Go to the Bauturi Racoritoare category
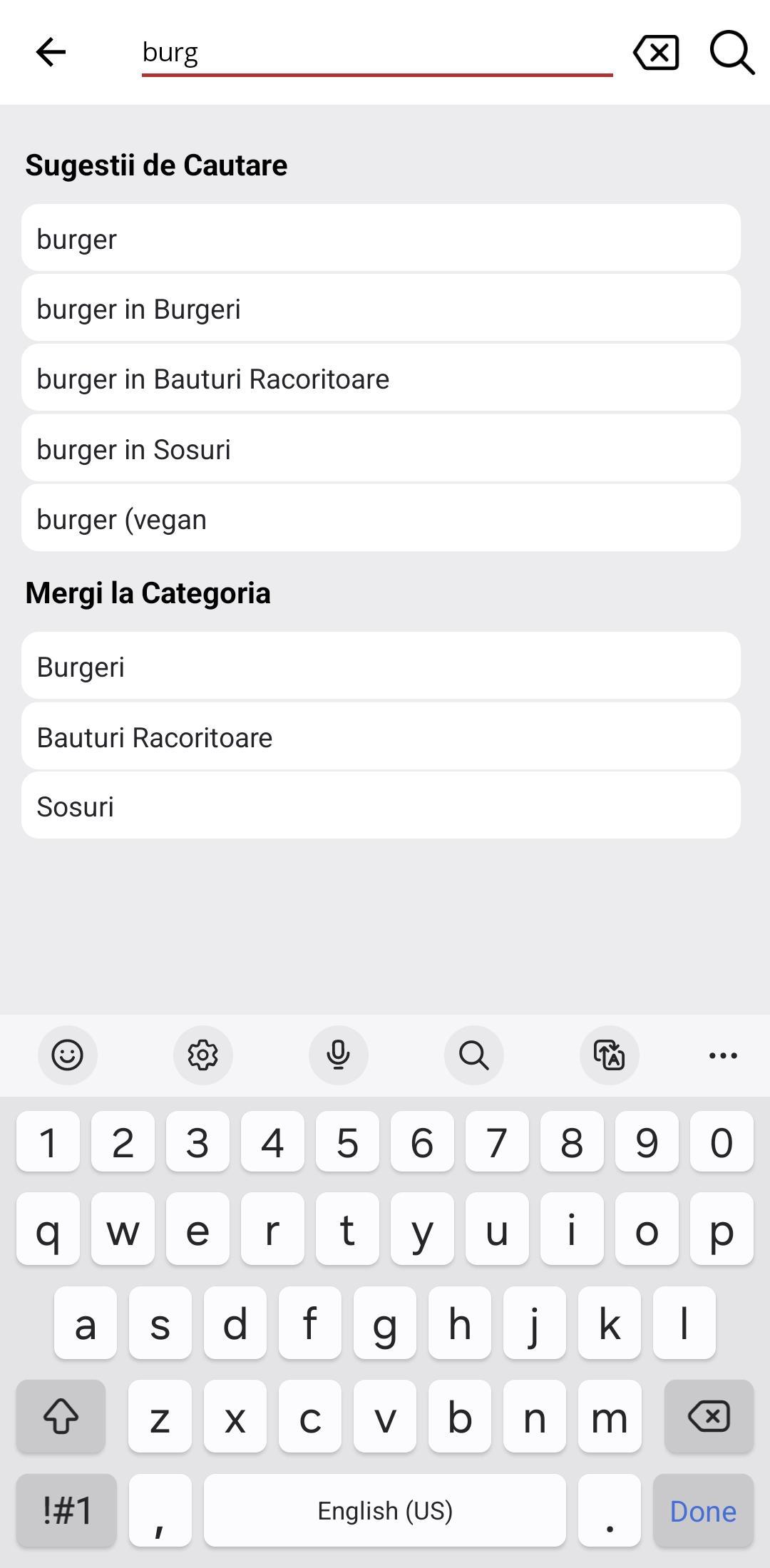Viewport: 770px width, 1568px height. 381,737
